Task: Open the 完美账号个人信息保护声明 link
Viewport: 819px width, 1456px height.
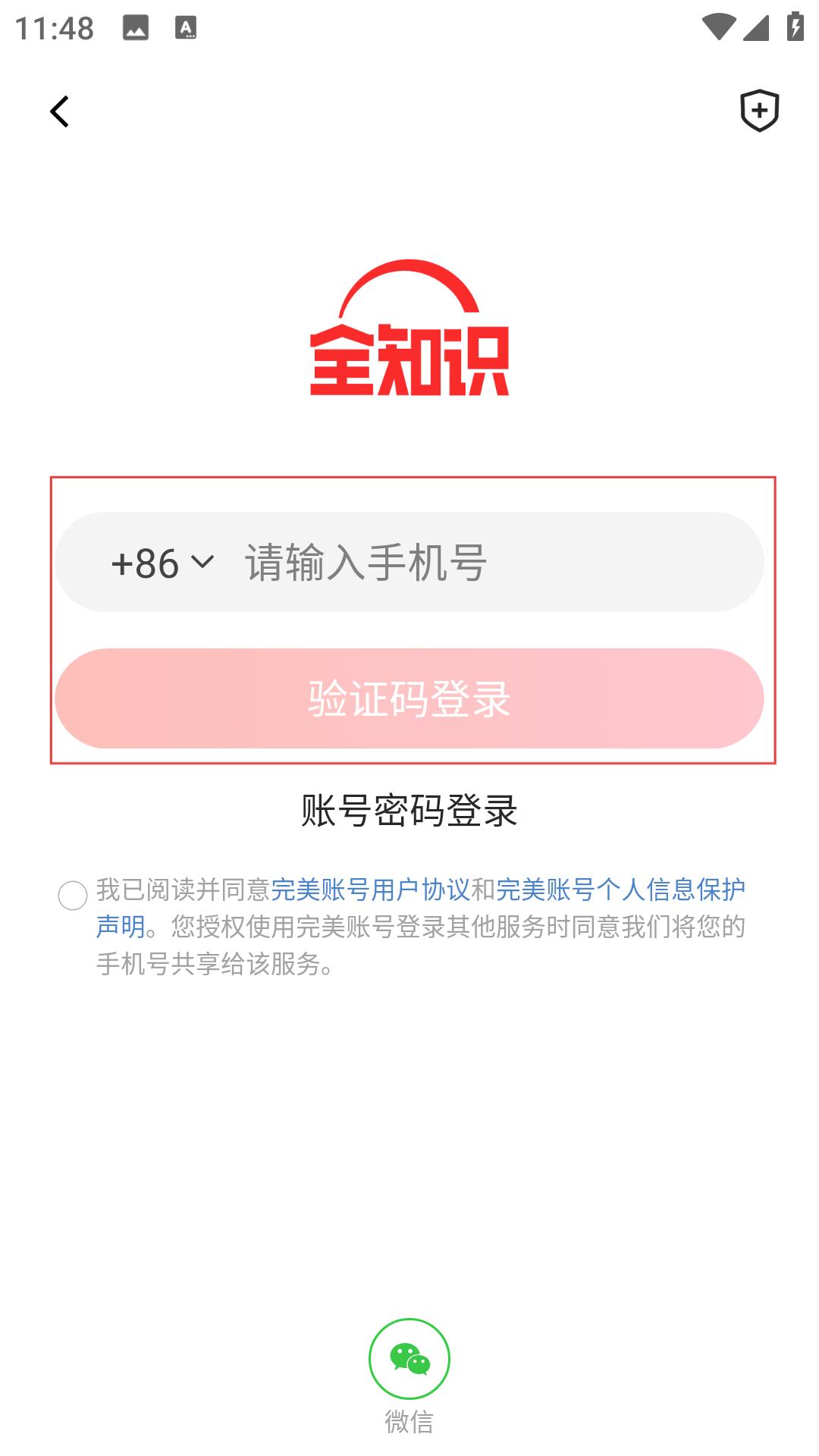Action: pos(620,890)
